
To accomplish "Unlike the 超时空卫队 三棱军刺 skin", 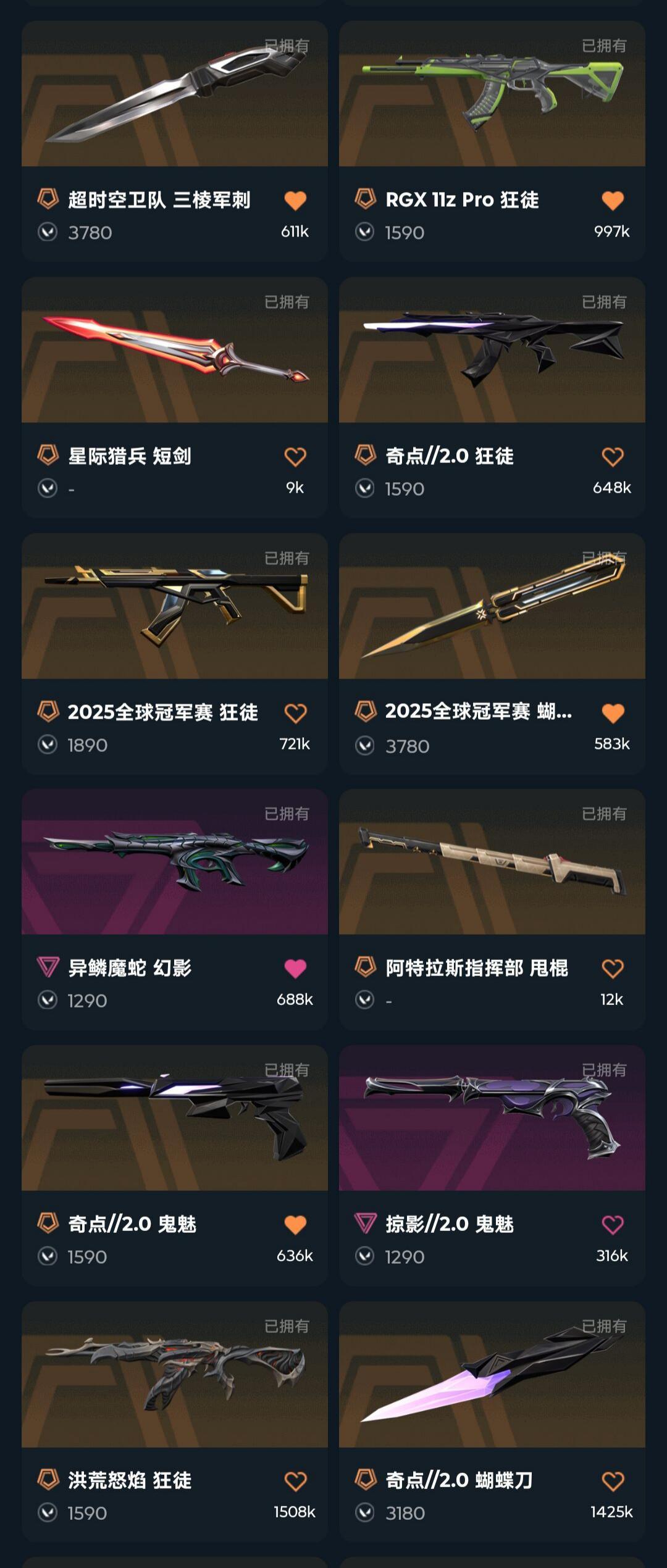I will coord(295,201).
